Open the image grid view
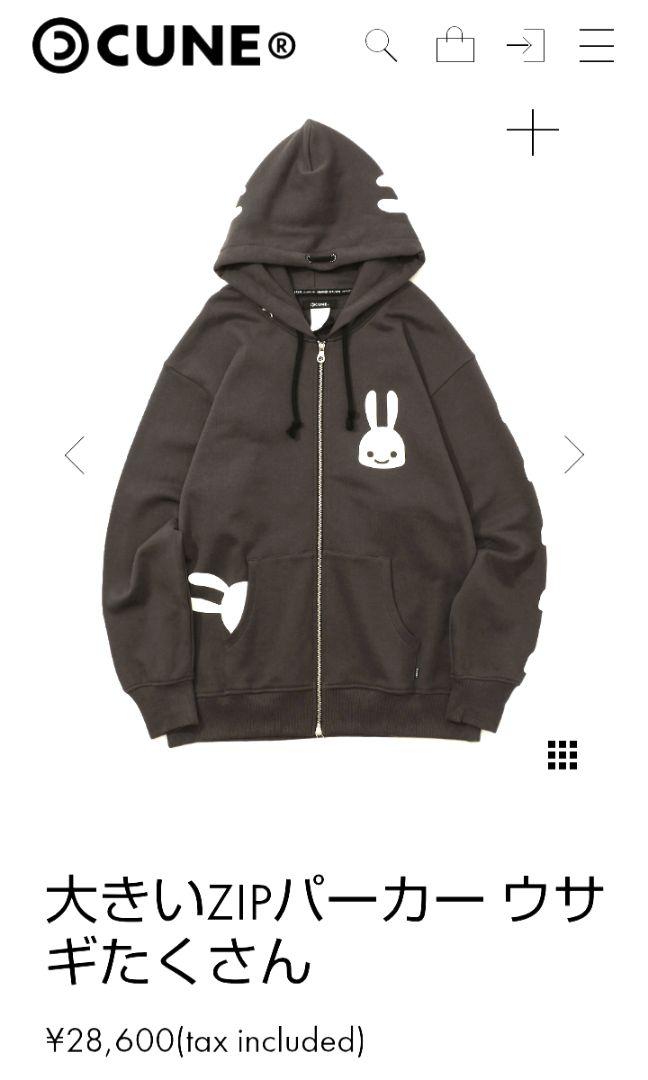Screen dimensions: 648x1080 (563, 755)
